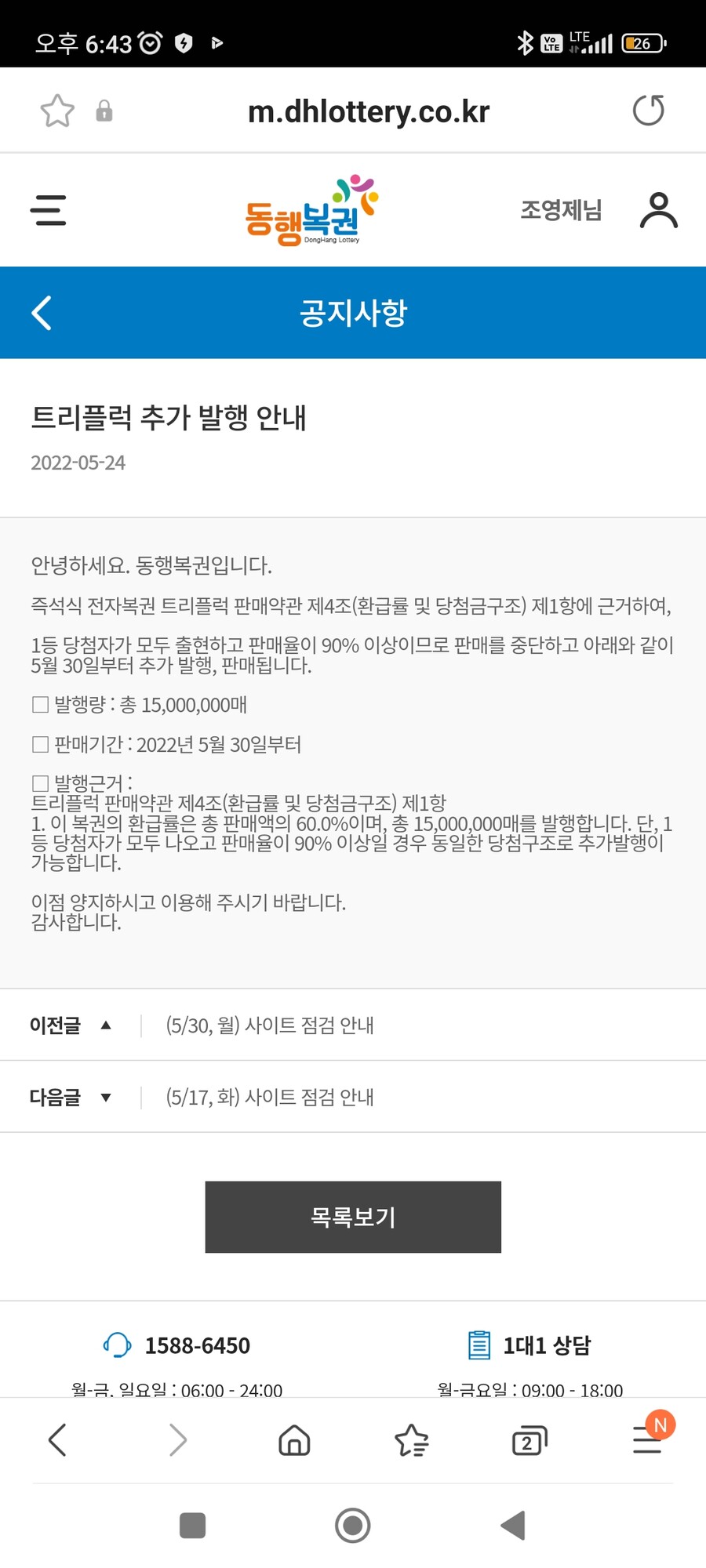Click the down triangle beside 다음글
Image resolution: width=706 pixels, height=1568 pixels.
(107, 1097)
